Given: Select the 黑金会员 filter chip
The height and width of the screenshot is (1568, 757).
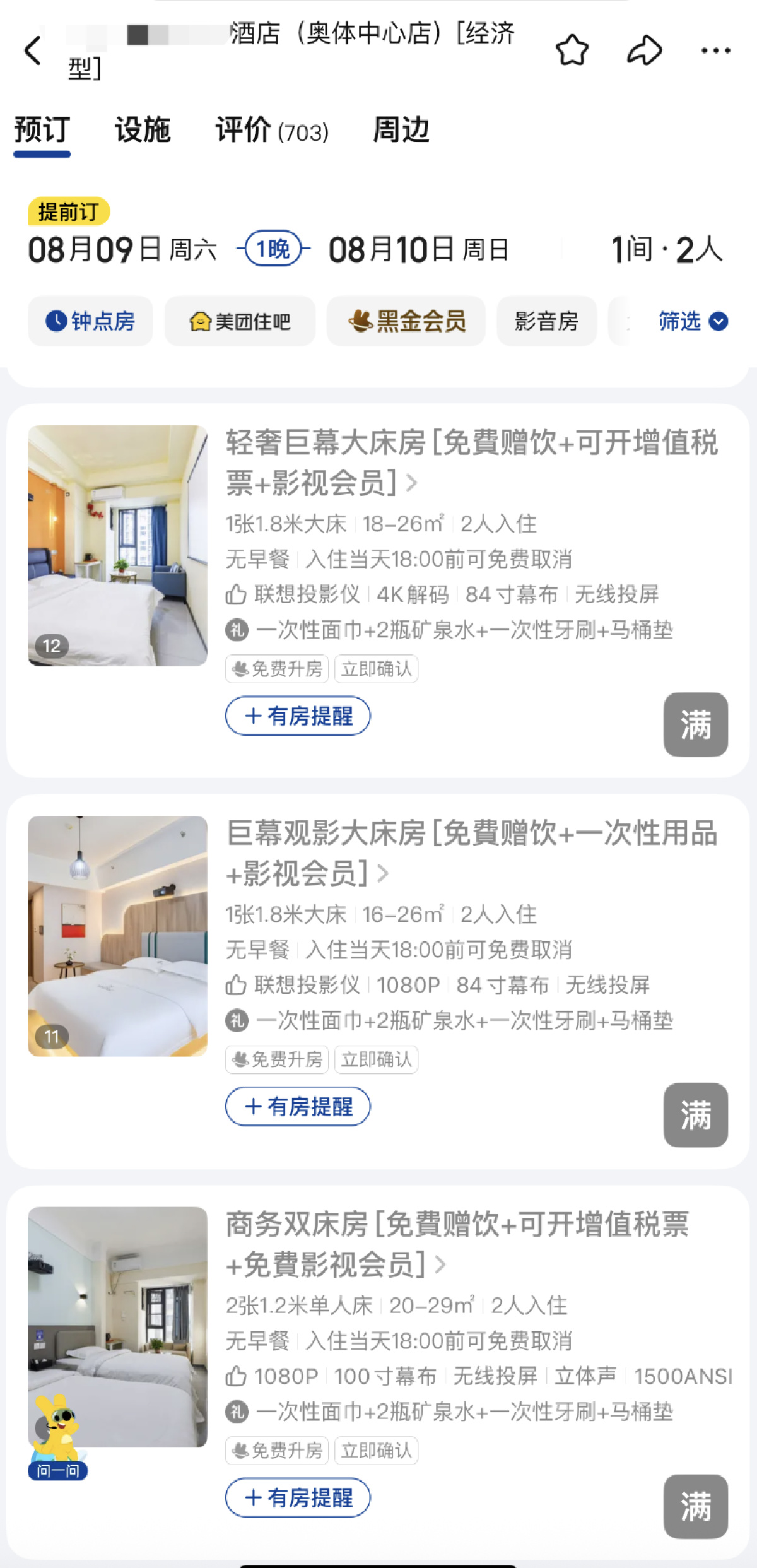Looking at the screenshot, I should (406, 321).
